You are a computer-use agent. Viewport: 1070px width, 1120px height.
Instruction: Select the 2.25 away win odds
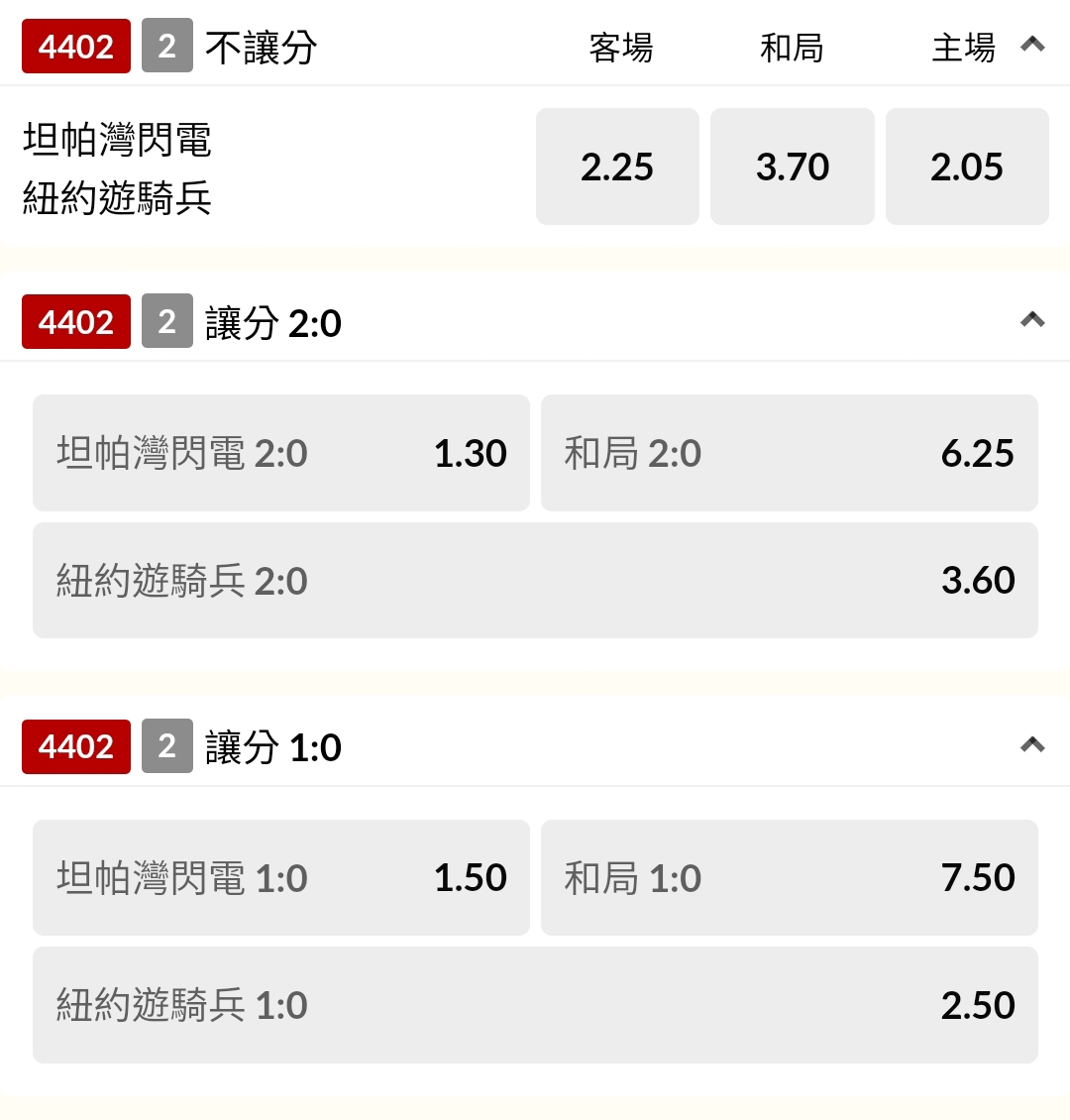(x=617, y=167)
